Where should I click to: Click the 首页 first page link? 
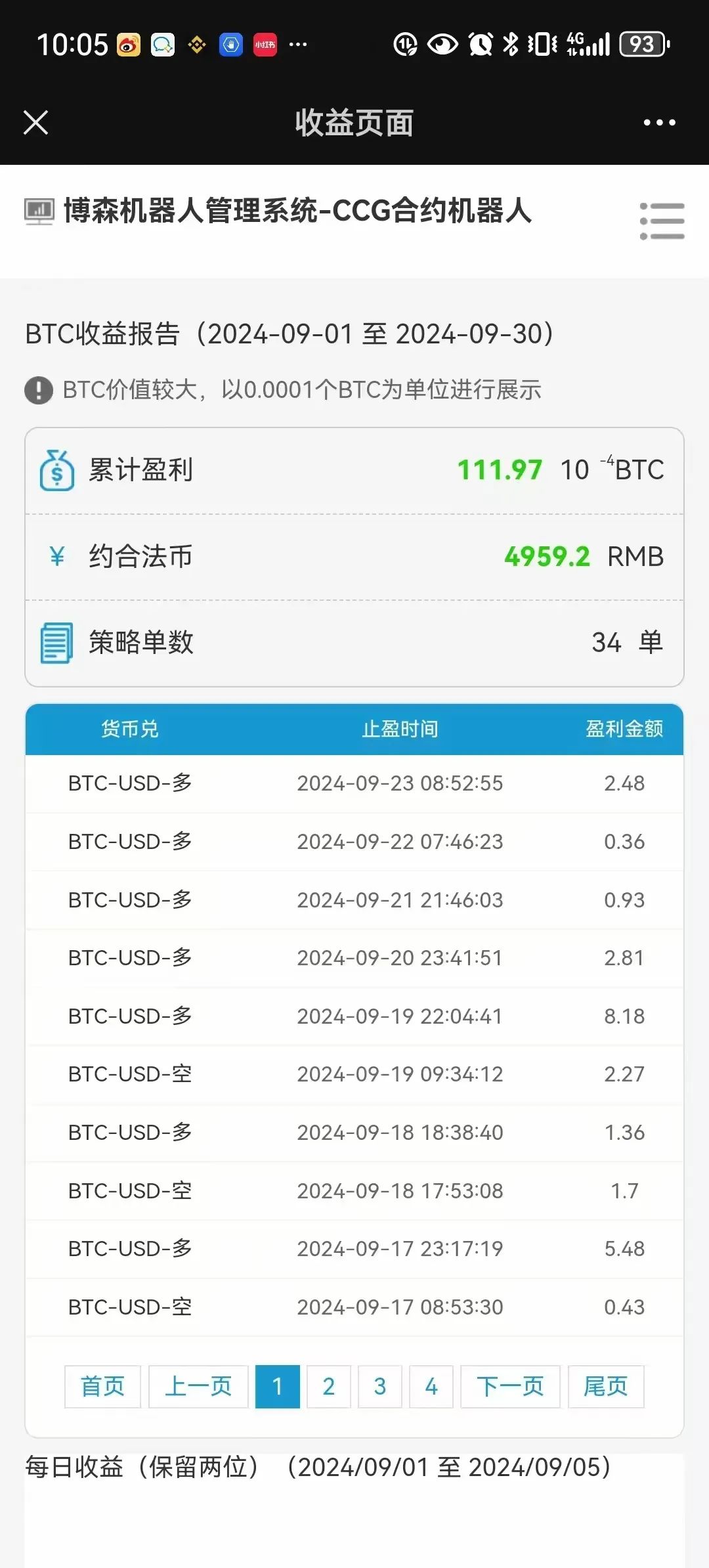[x=102, y=1387]
